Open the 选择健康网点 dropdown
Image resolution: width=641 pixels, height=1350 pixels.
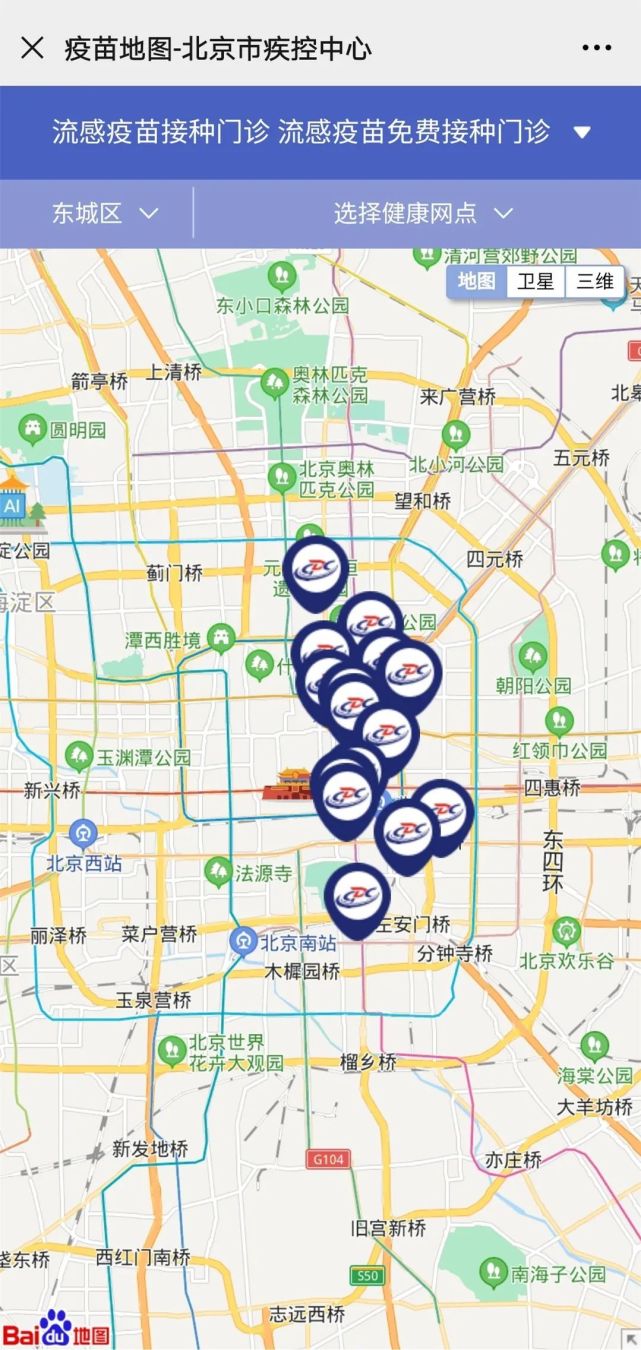[422, 213]
